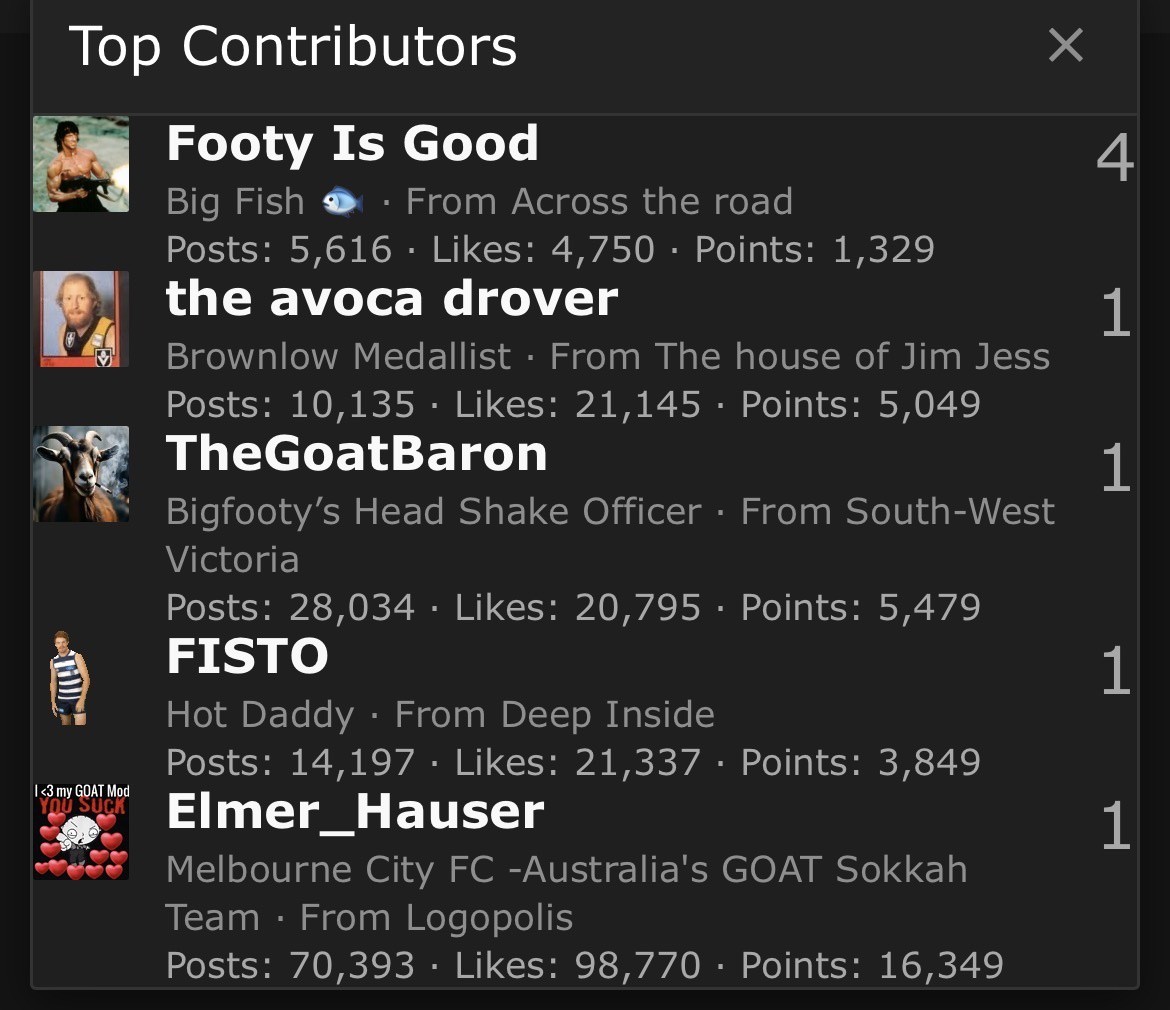Visit Elmer_Hauser's profile
Image resolution: width=1170 pixels, height=1010 pixels.
point(355,811)
